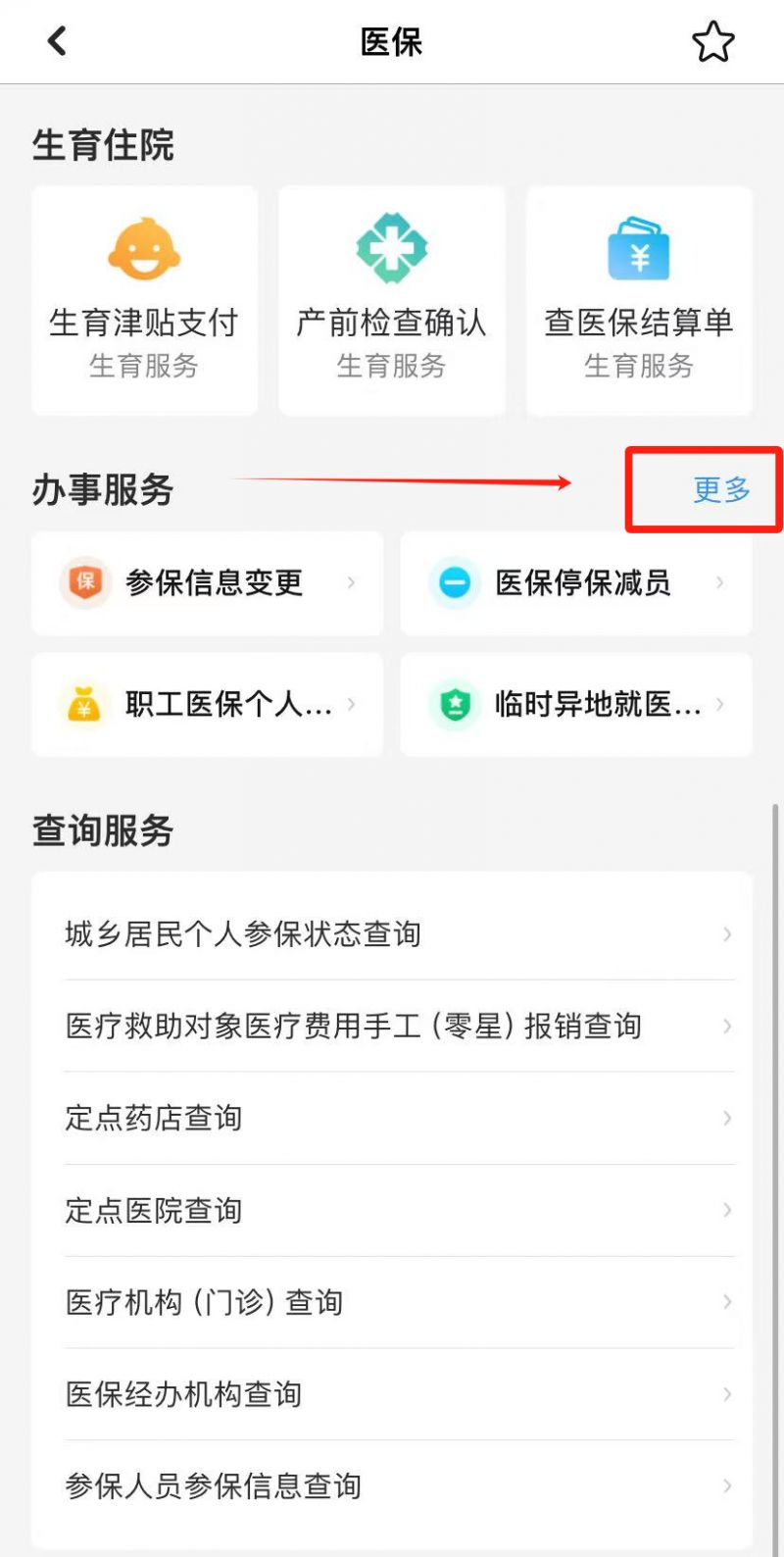This screenshot has width=784, height=1557.
Task: Tap the back arrow at top left
Action: pos(56,41)
